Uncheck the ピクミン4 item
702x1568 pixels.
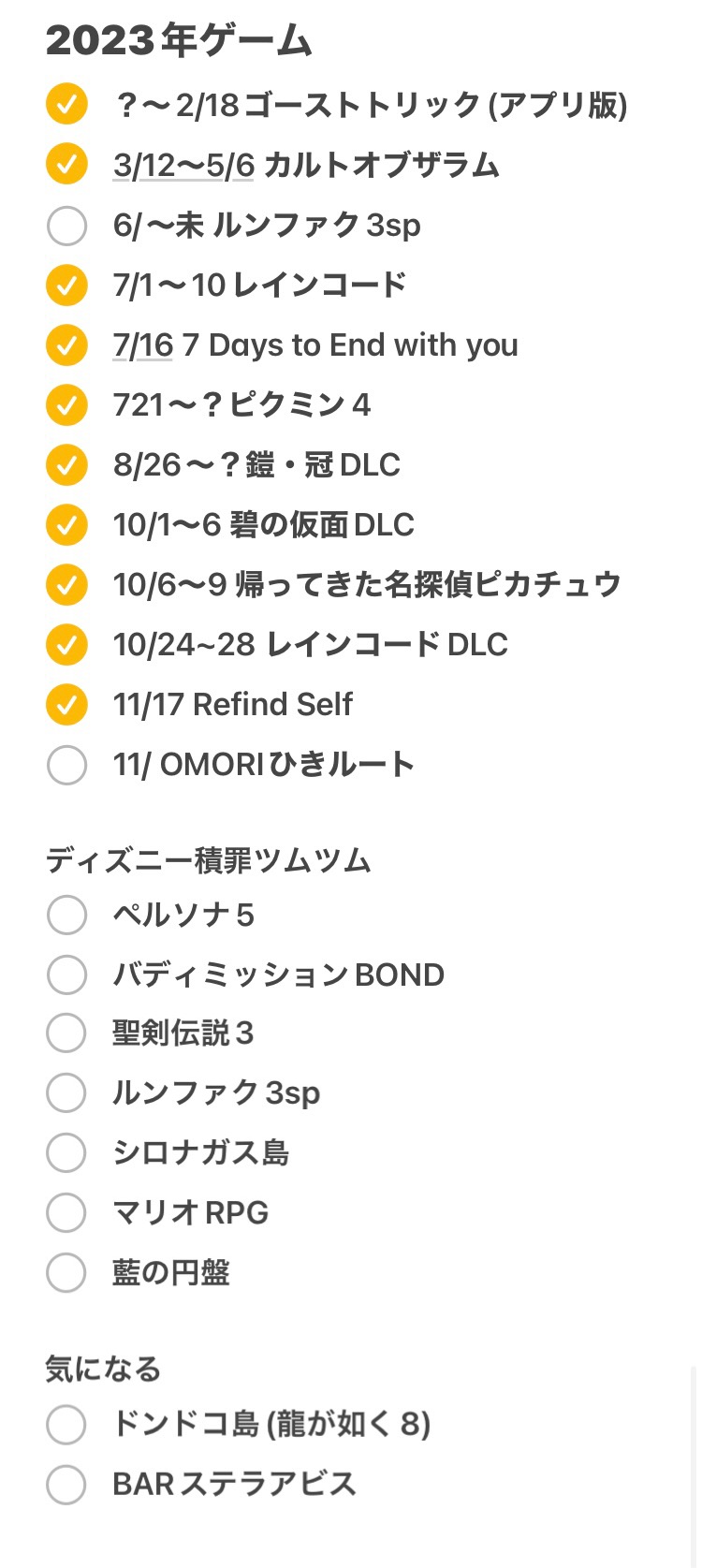pyautogui.click(x=66, y=405)
